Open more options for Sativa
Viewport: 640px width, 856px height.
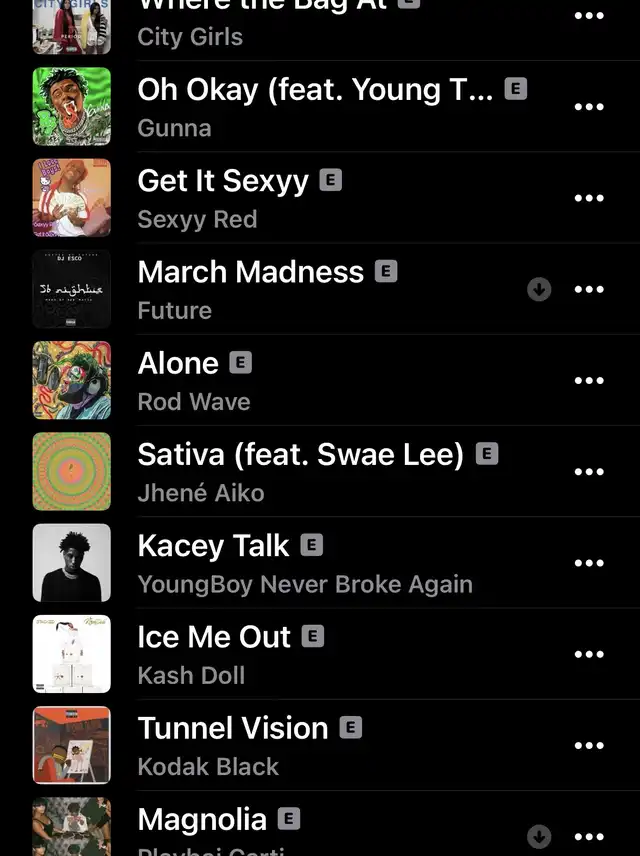coord(589,472)
